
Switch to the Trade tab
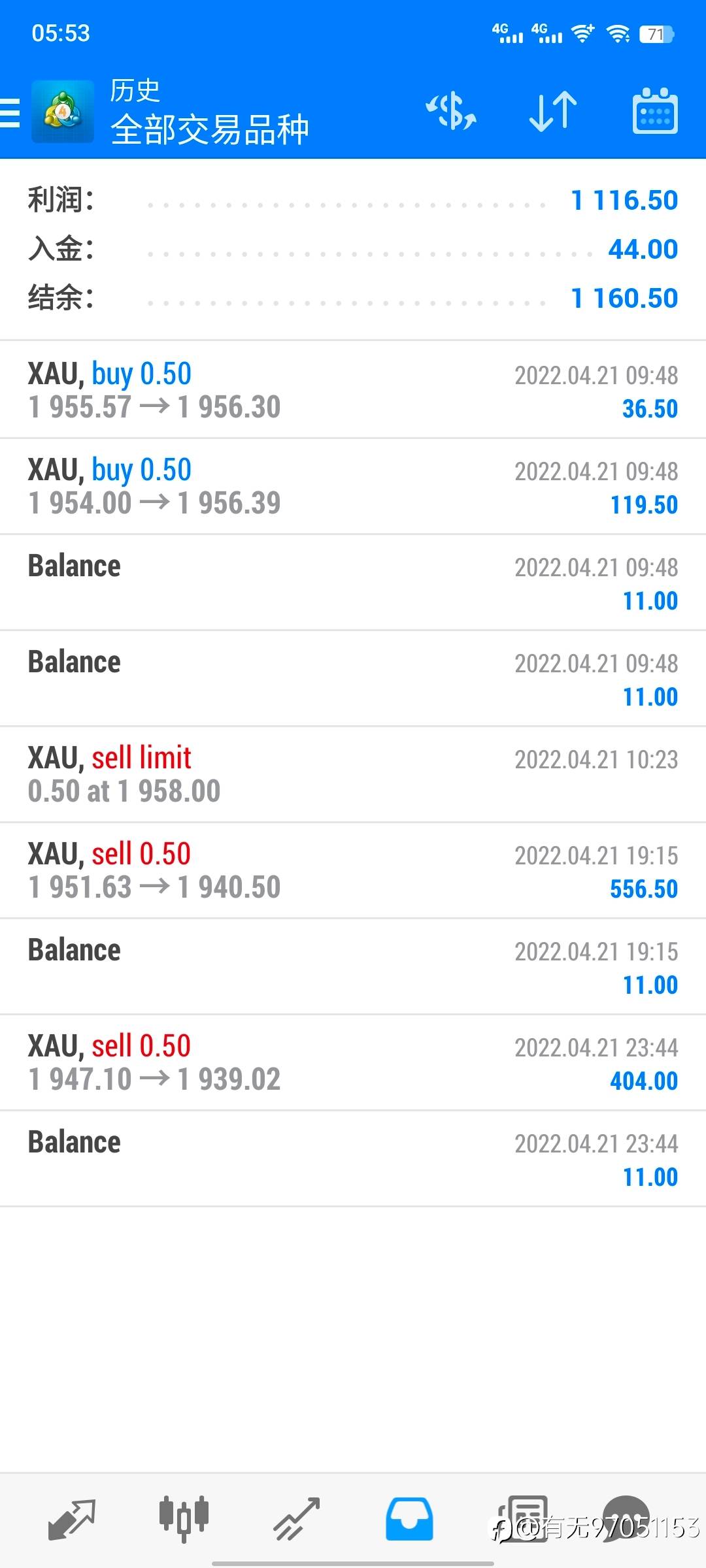point(296,1518)
